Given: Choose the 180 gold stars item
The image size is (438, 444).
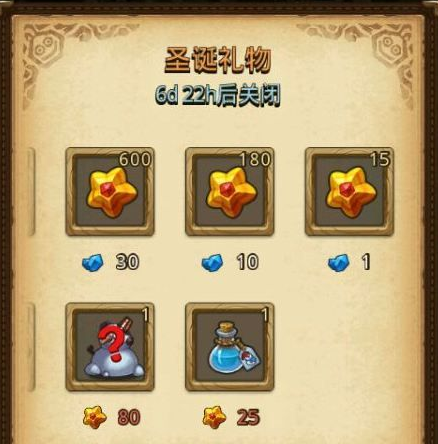Looking at the screenshot, I should (x=230, y=192).
